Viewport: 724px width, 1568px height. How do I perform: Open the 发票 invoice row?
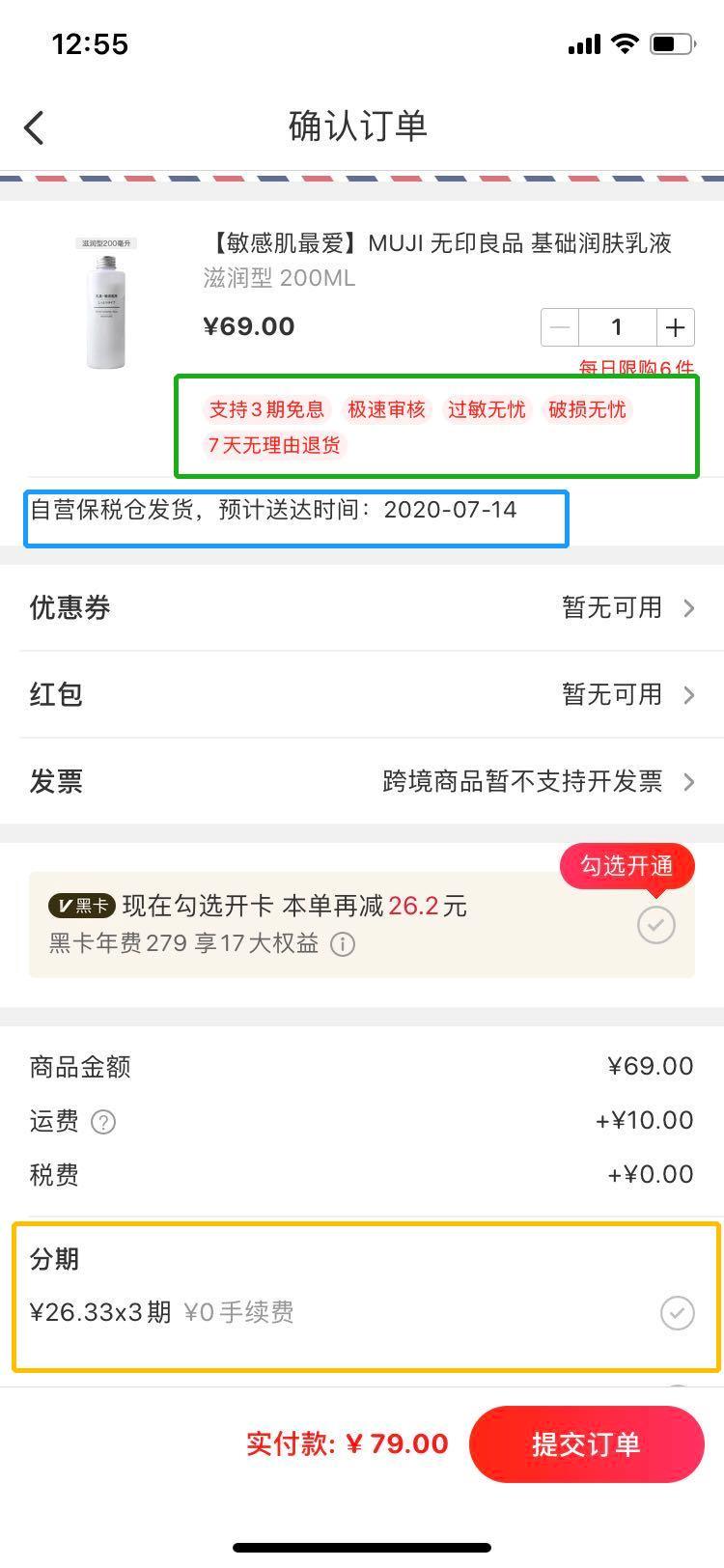[362, 781]
